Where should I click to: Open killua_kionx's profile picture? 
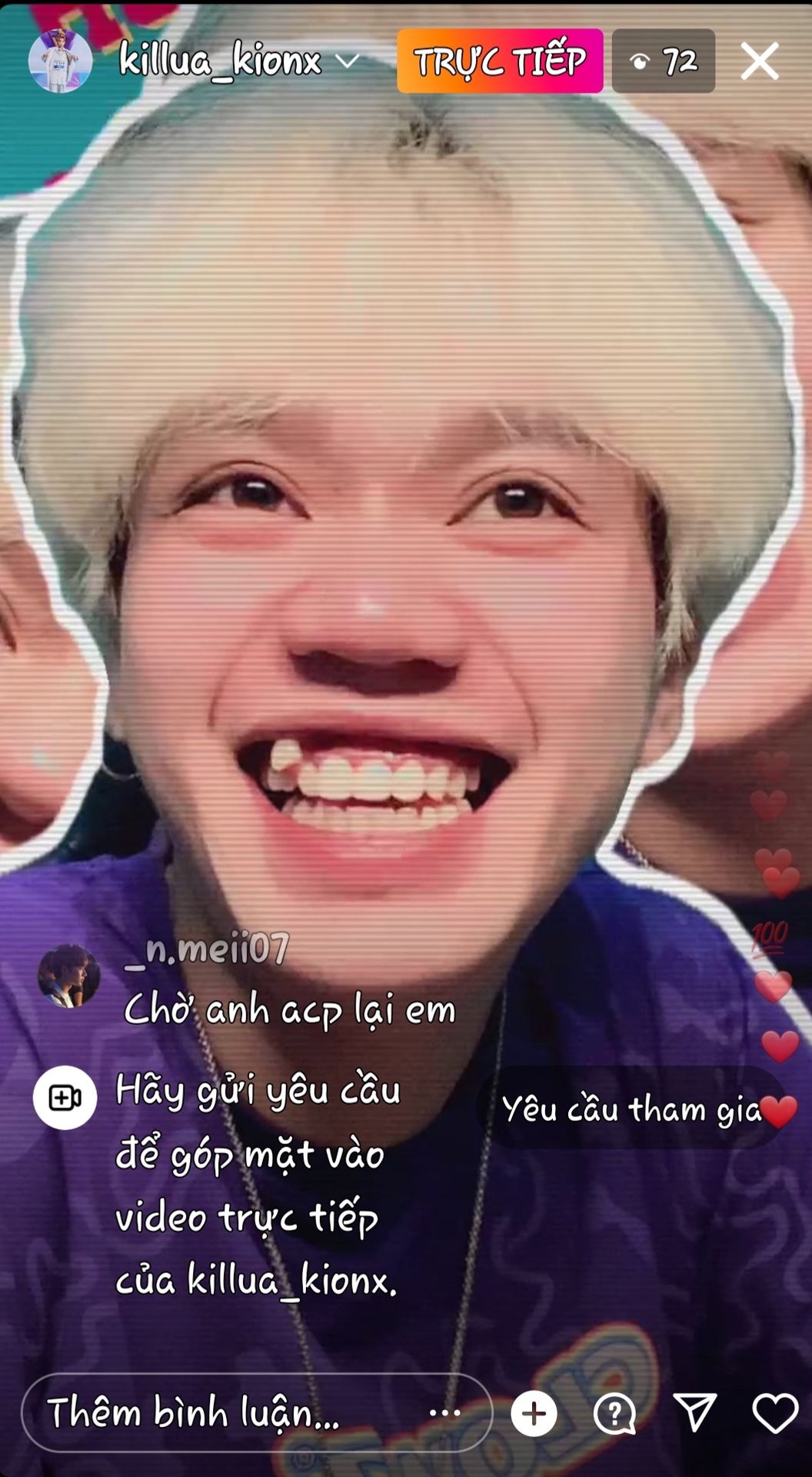click(60, 61)
